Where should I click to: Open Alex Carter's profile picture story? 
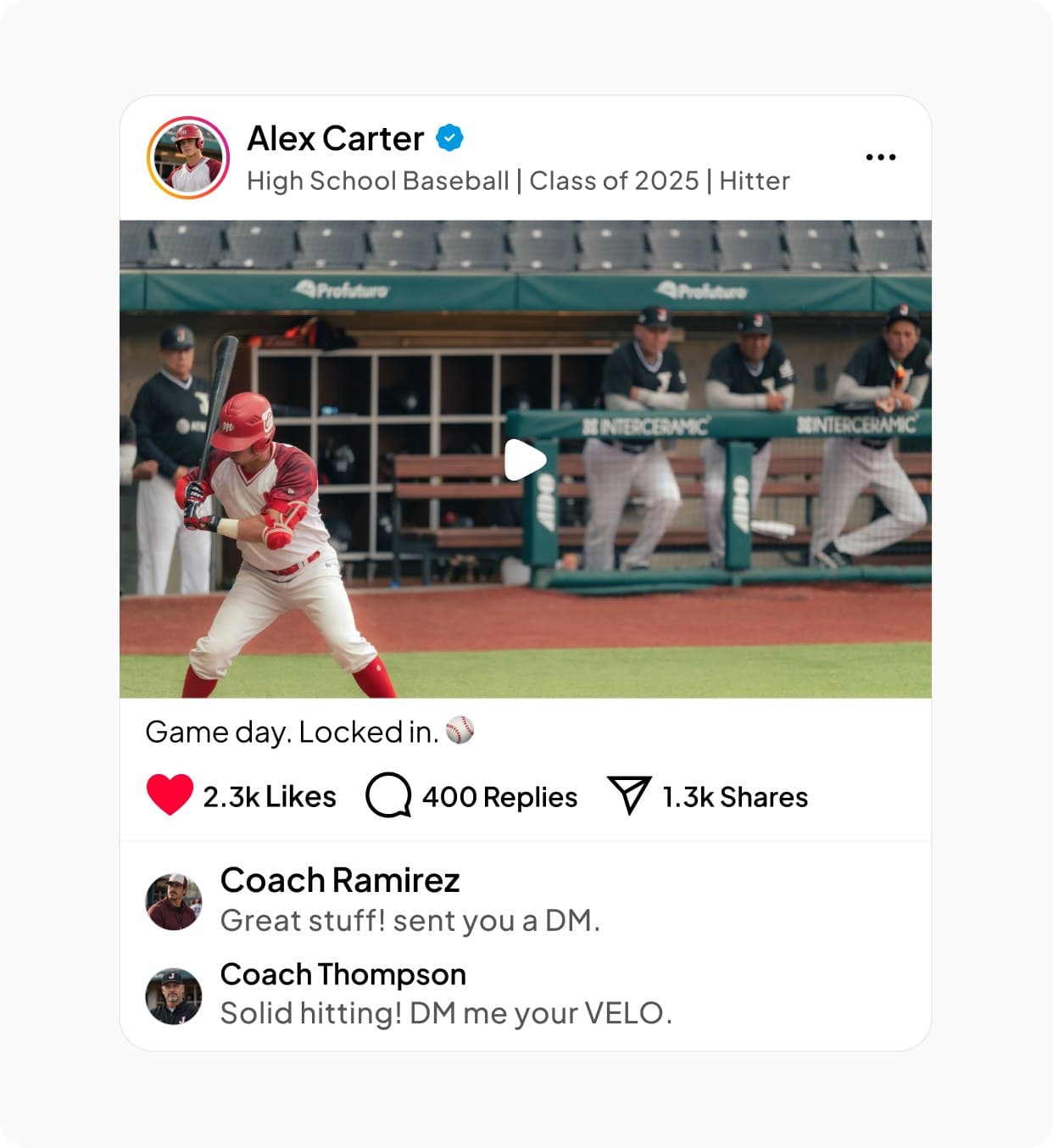tap(188, 158)
